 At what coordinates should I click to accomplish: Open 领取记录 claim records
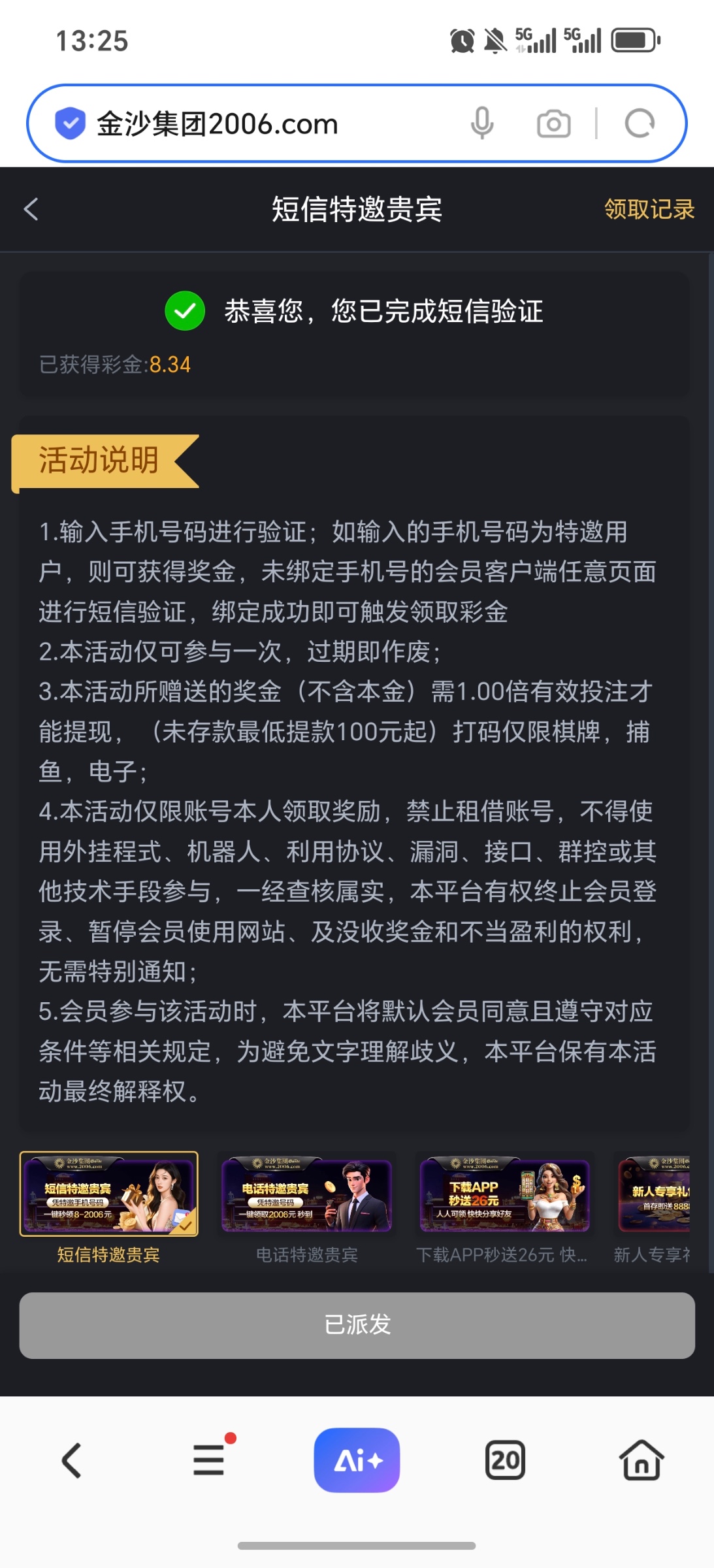[x=649, y=210]
